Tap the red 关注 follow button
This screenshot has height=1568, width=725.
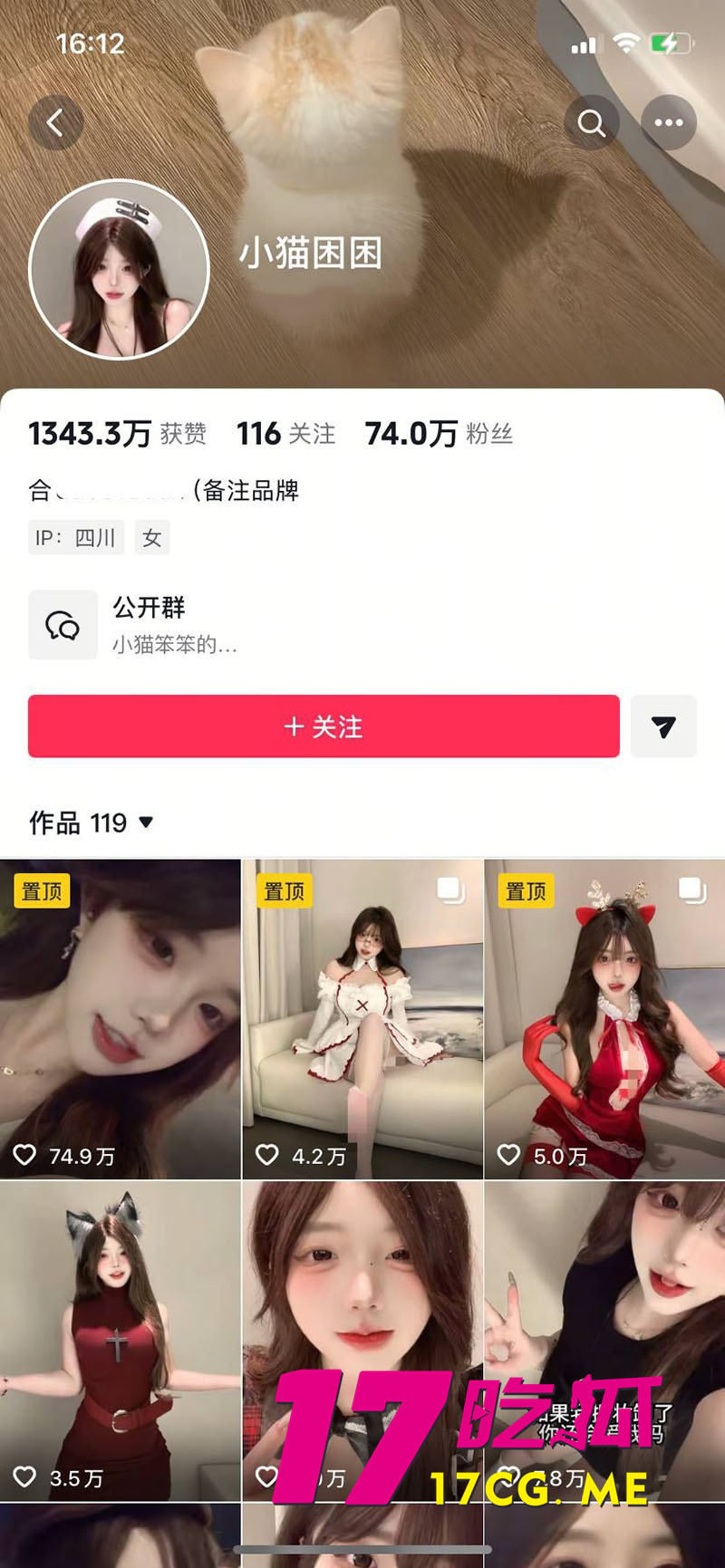click(324, 726)
